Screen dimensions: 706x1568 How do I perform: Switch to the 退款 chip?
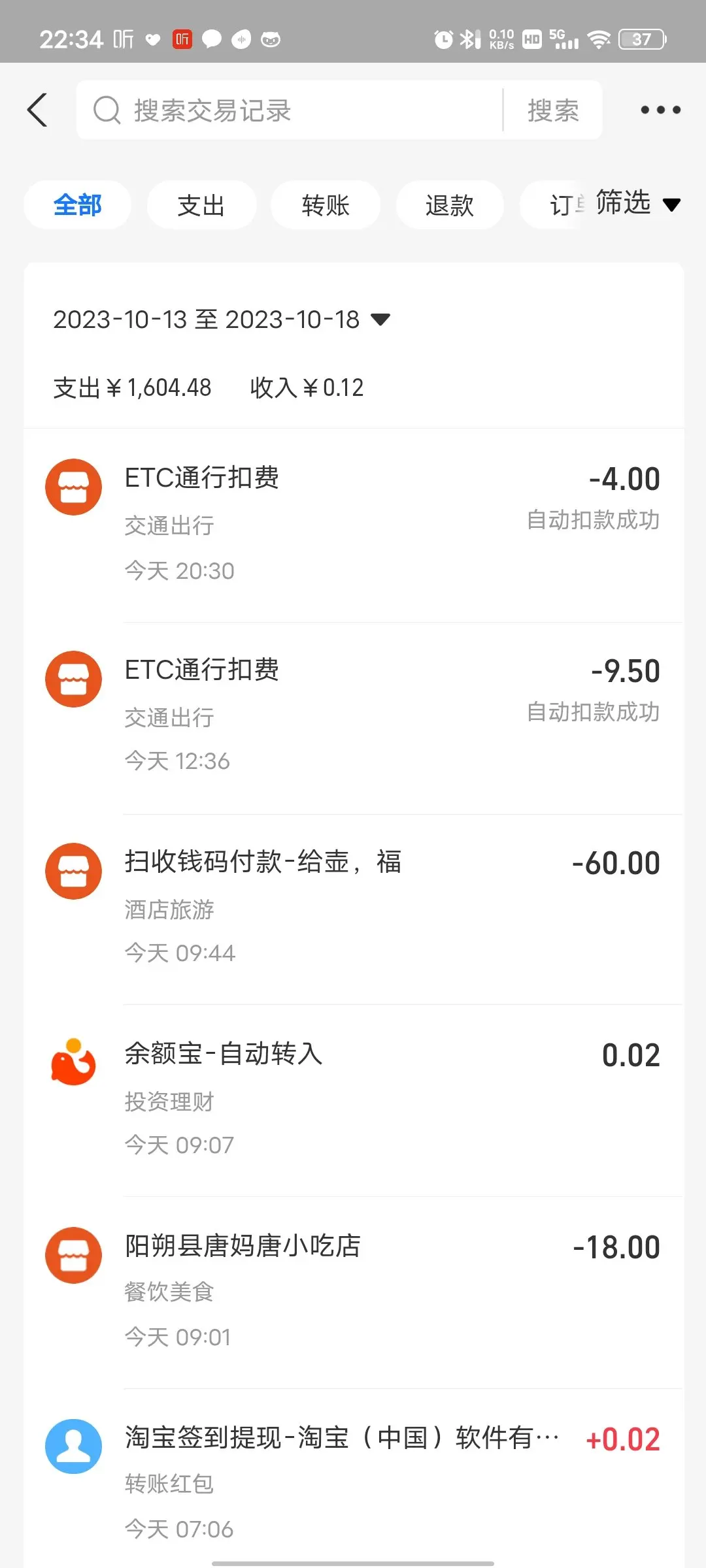click(x=450, y=205)
